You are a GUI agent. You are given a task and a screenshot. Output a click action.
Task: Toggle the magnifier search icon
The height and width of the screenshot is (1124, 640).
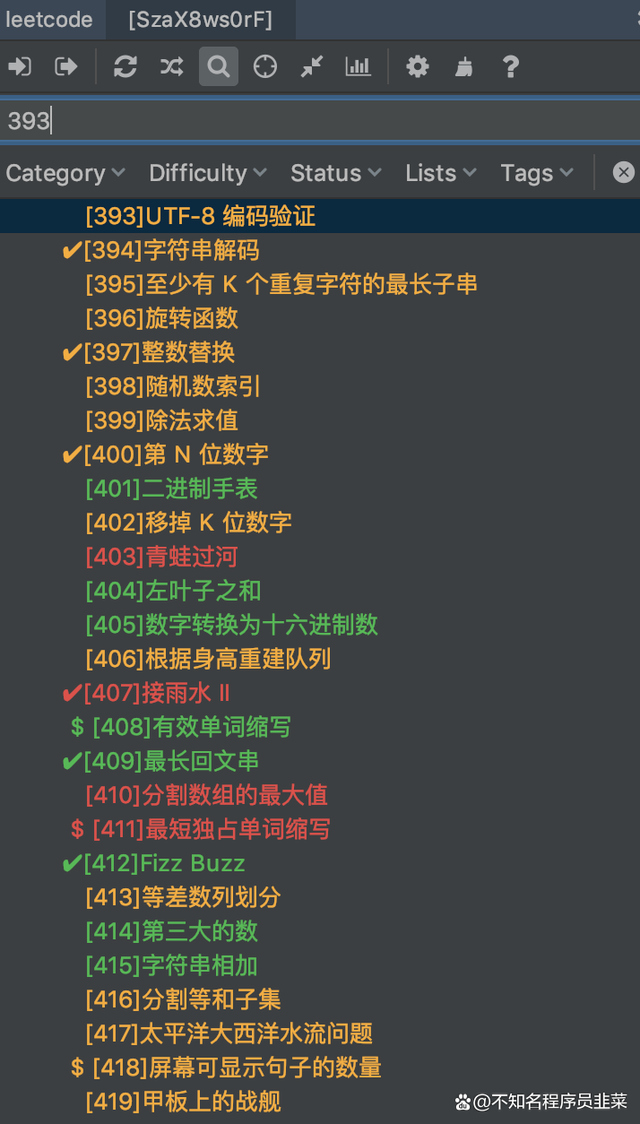[218, 67]
